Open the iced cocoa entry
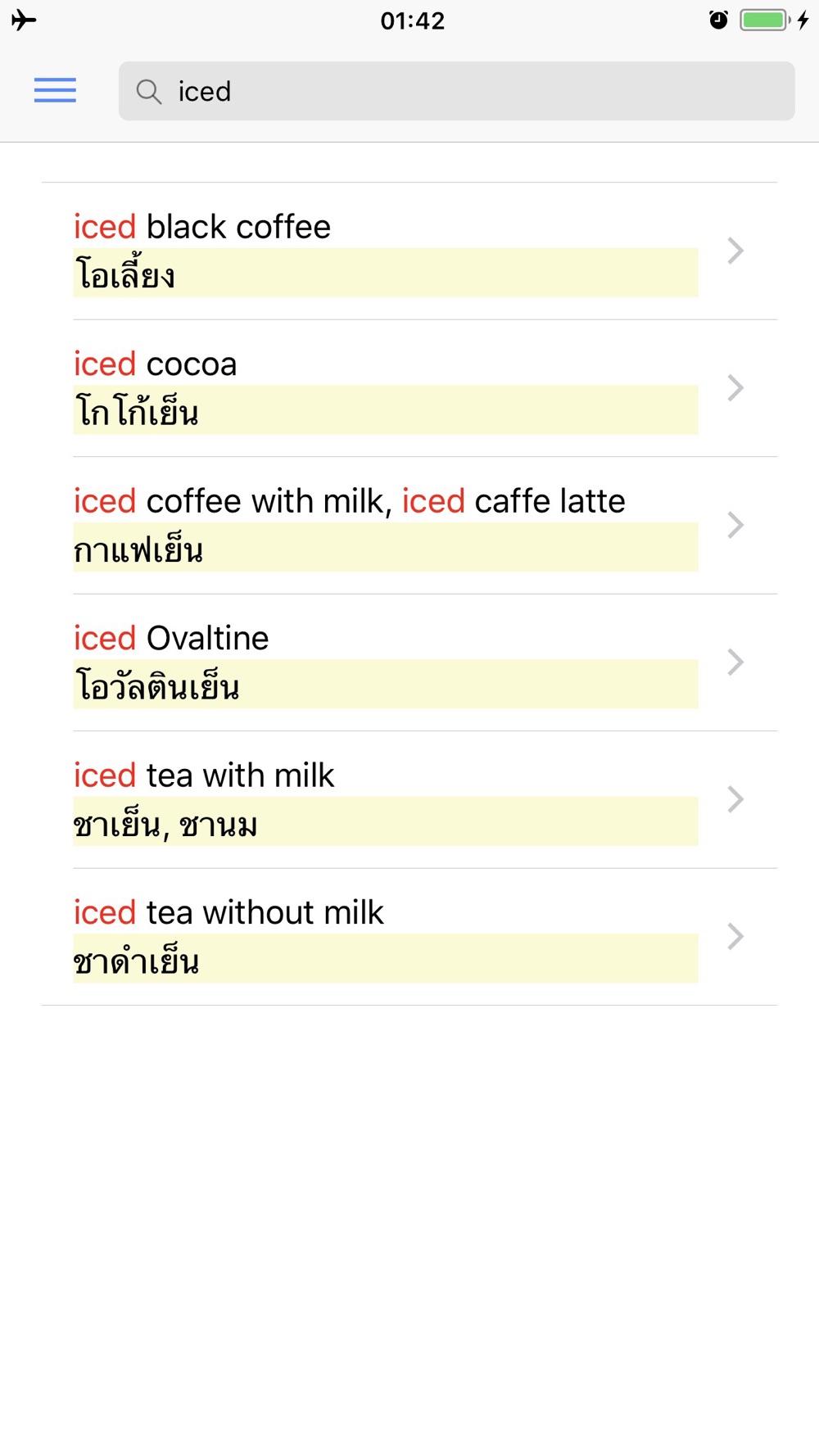819x1456 pixels. [409, 388]
